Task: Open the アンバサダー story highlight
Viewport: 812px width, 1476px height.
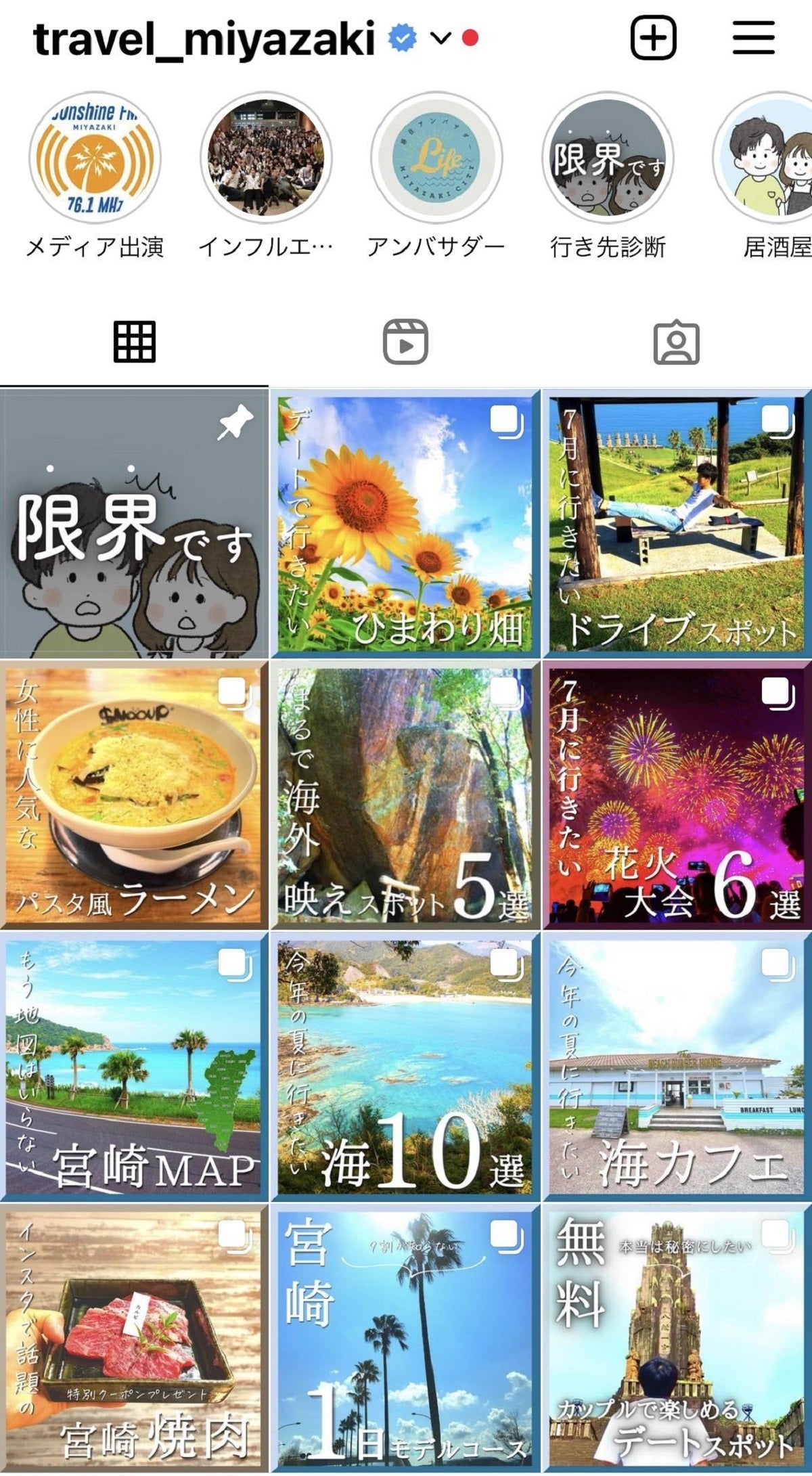Action: pos(436,158)
